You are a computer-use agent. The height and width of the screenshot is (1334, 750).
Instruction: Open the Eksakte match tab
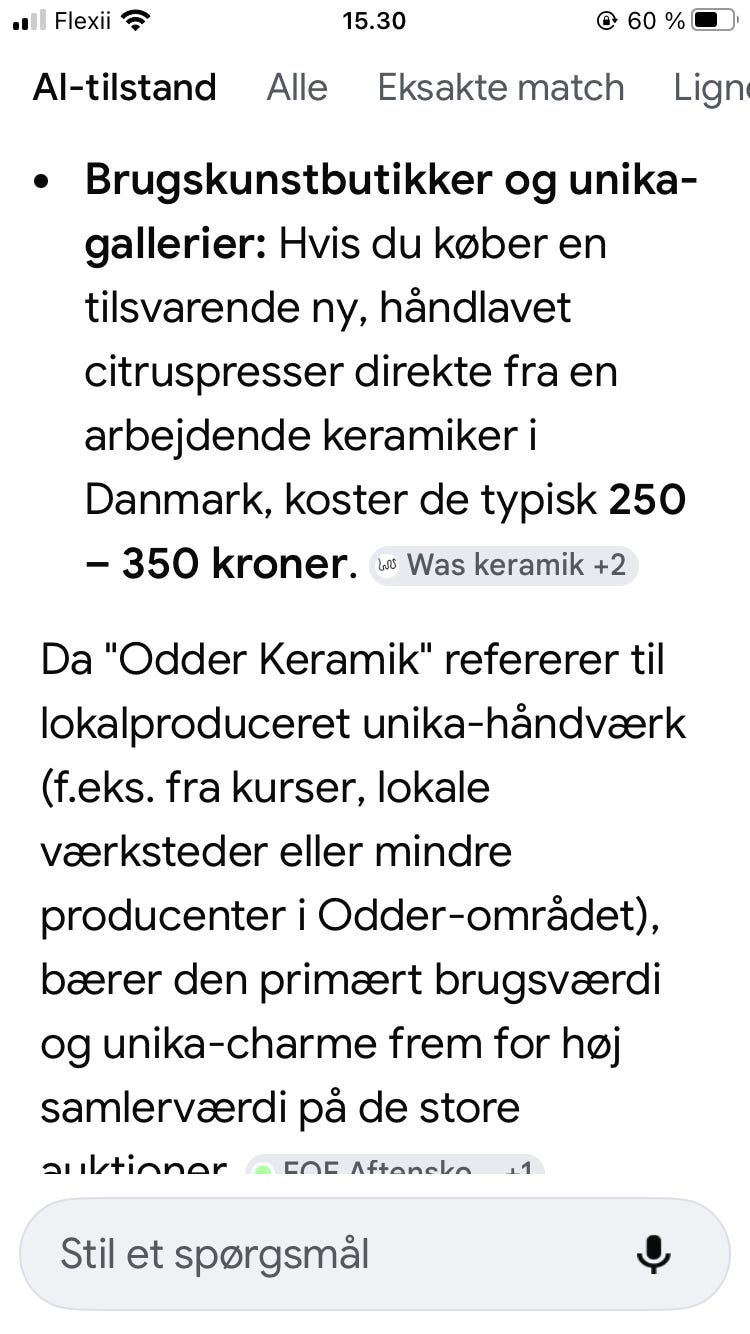501,88
